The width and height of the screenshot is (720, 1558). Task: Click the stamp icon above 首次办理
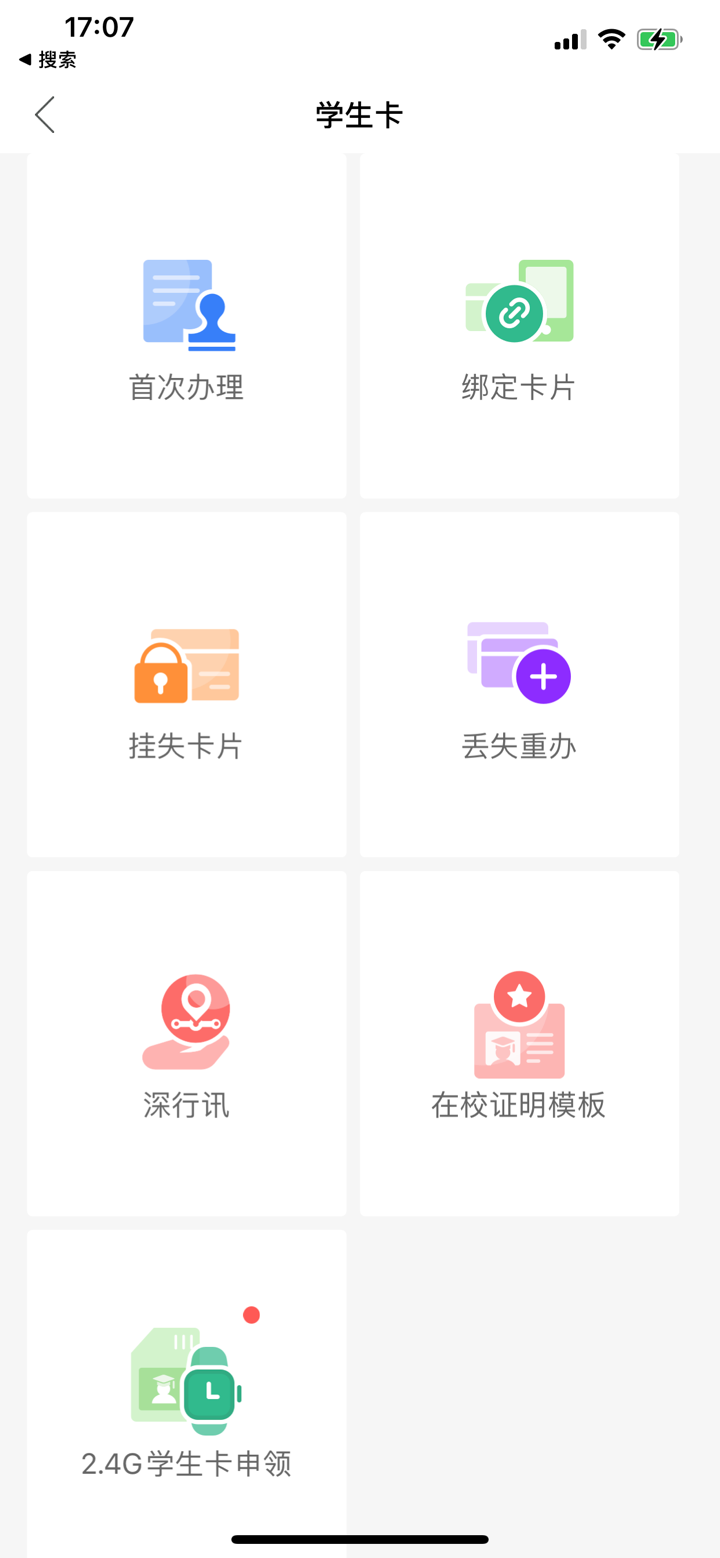pyautogui.click(x=186, y=305)
